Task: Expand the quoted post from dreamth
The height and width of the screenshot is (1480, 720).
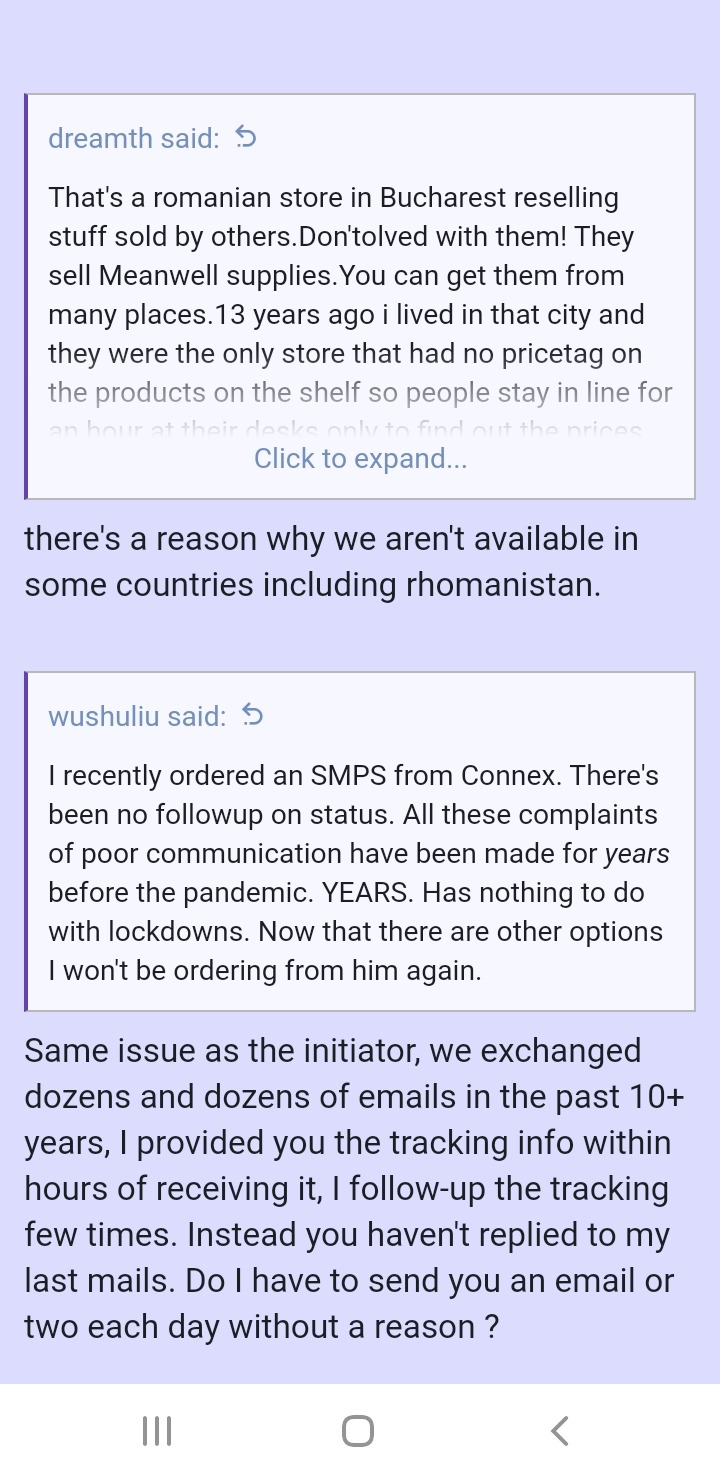Action: click(360, 458)
